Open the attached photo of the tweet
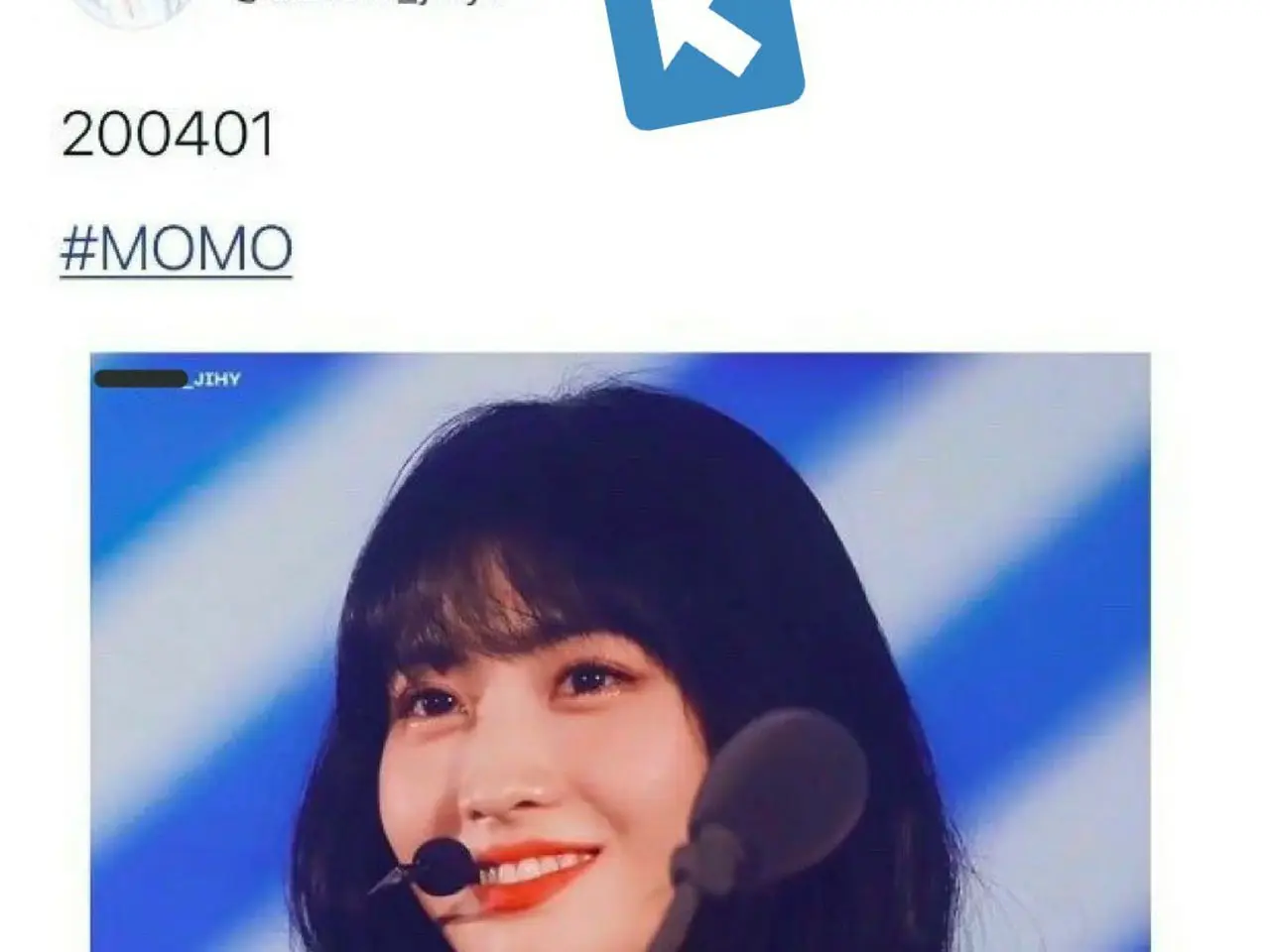The width and height of the screenshot is (1270, 952). tap(620, 654)
